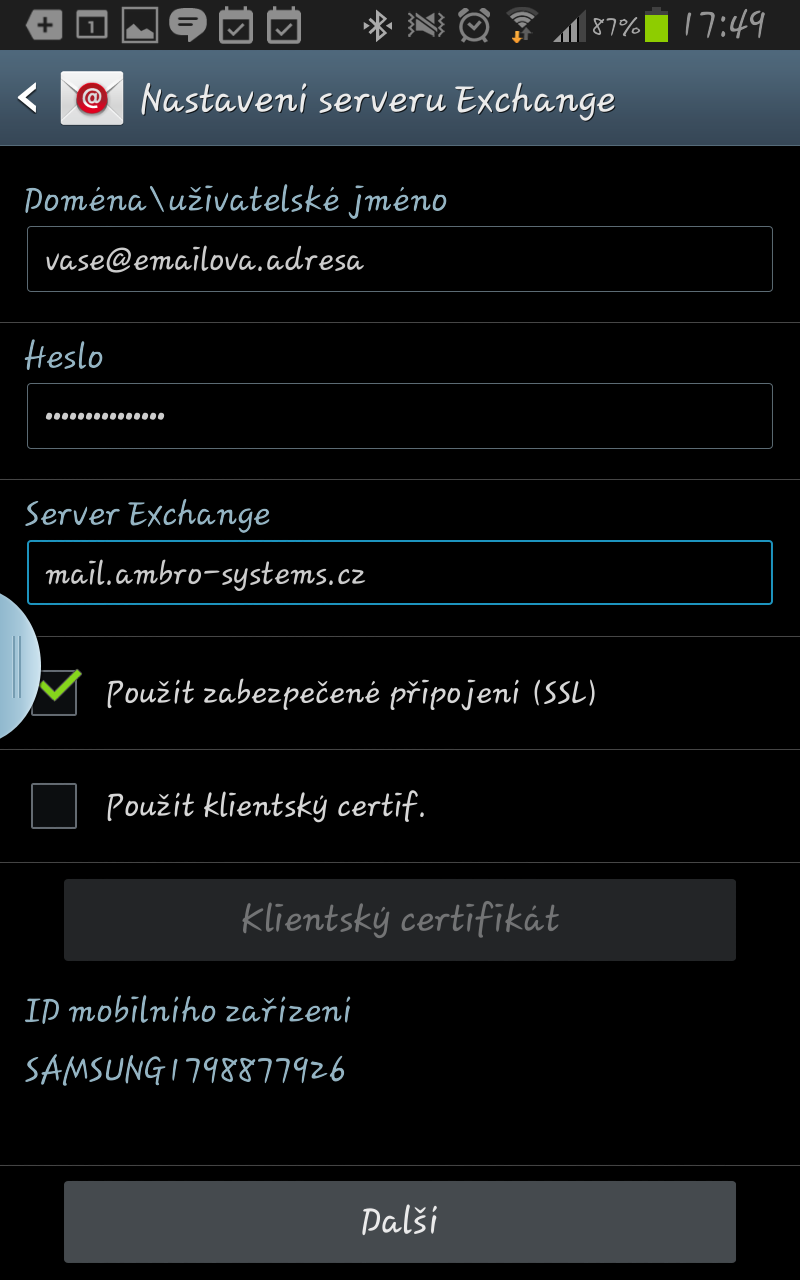Uncheck Použít zabezpečené připojení (SSL)

[x=56, y=692]
